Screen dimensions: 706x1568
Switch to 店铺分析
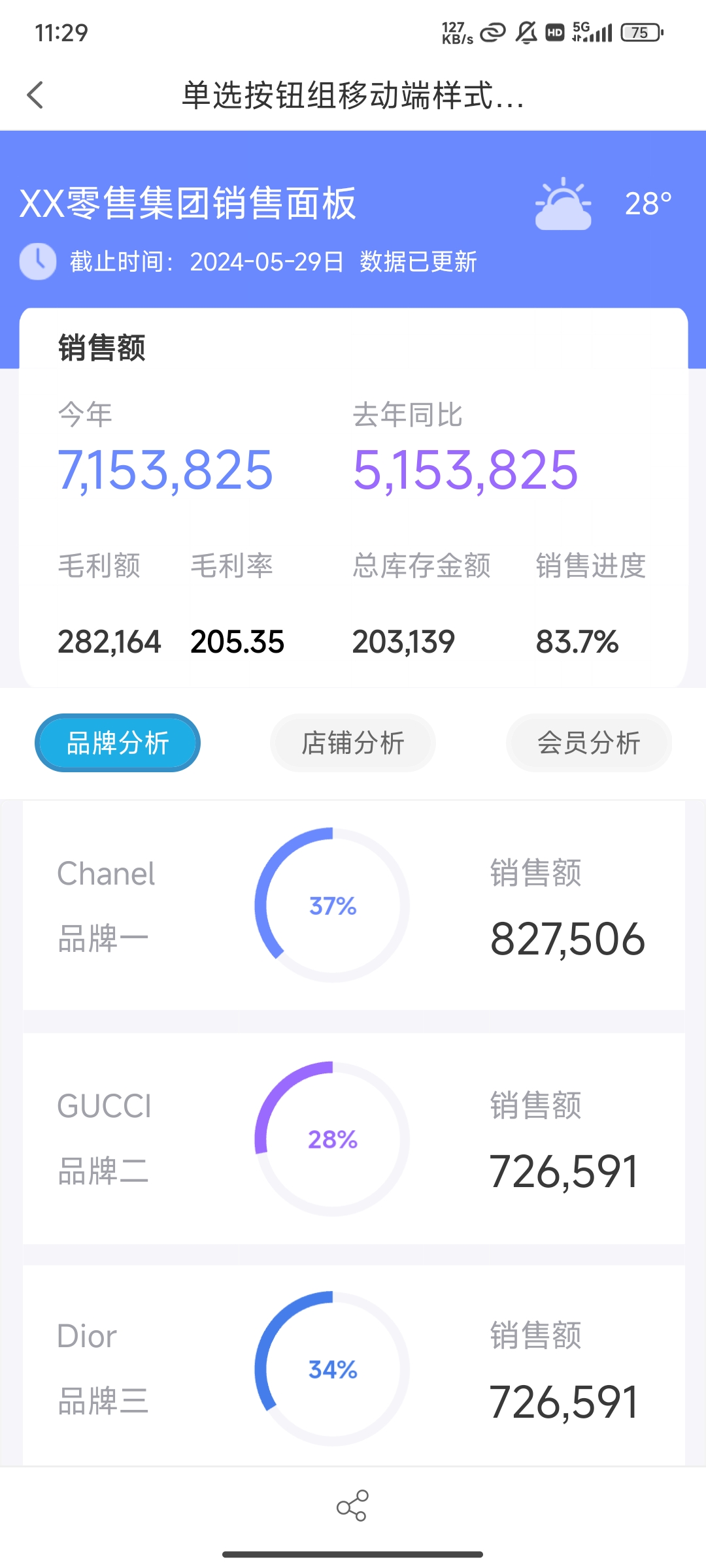[x=353, y=743]
